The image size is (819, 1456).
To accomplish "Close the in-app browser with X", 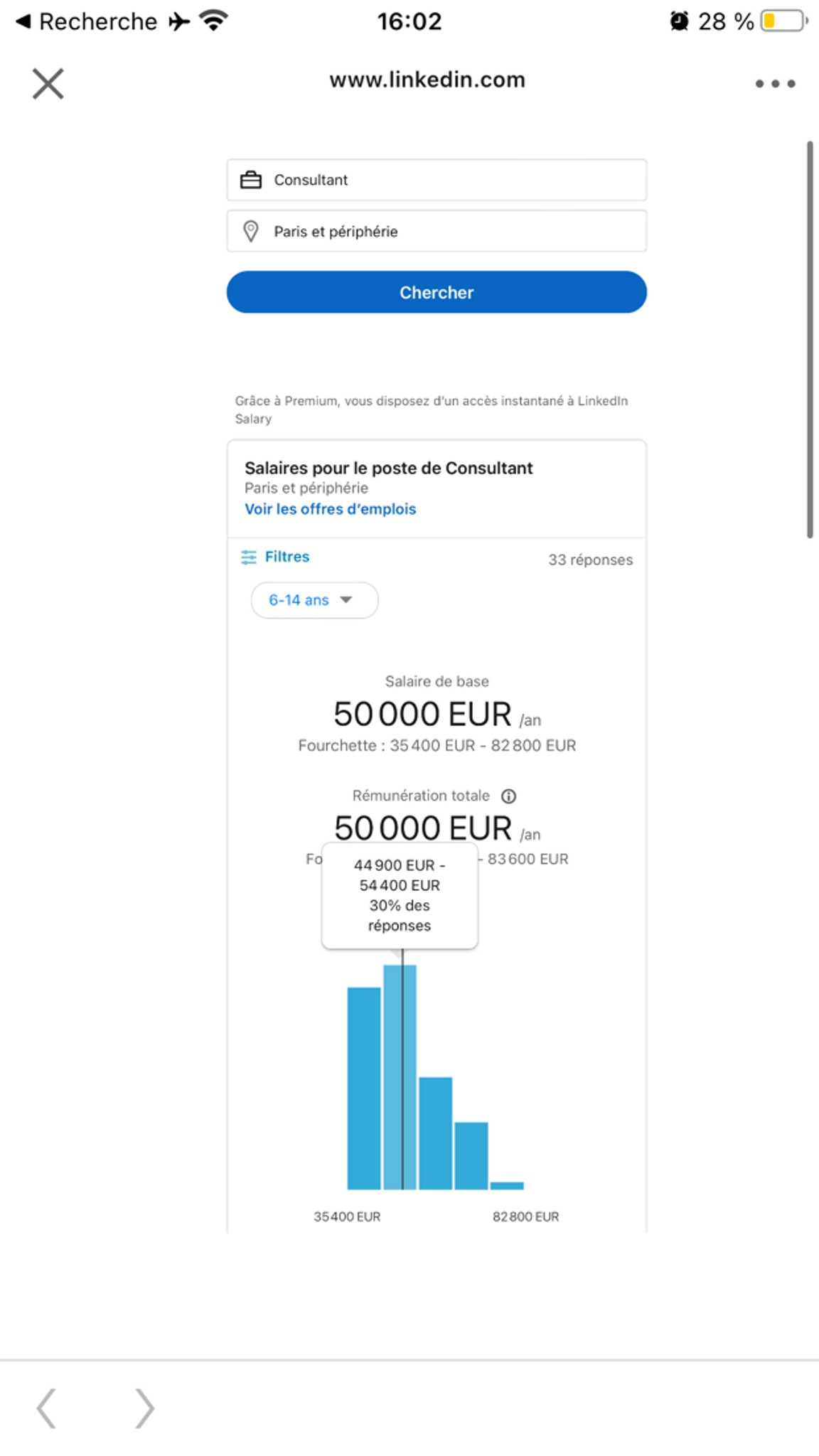I will [48, 83].
